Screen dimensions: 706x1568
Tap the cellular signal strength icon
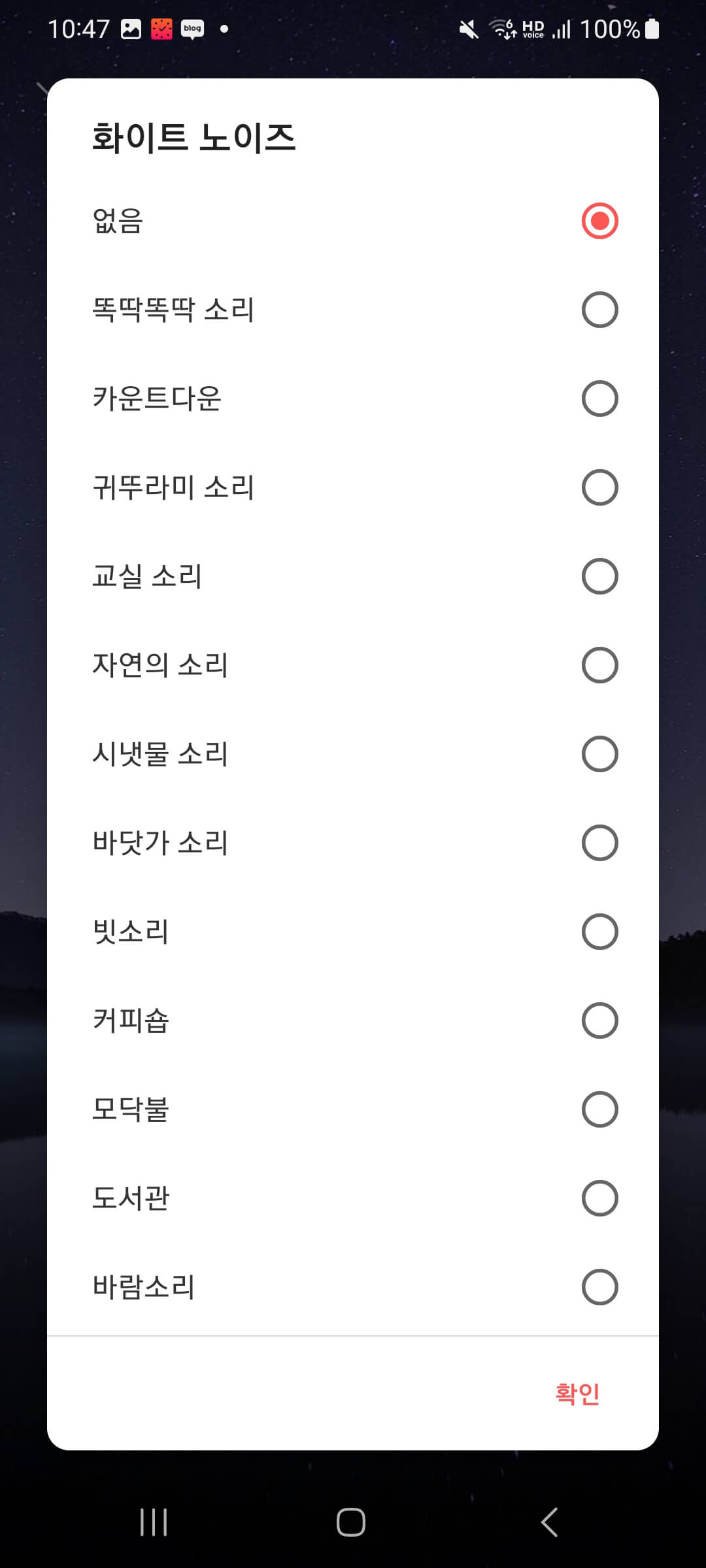click(563, 29)
